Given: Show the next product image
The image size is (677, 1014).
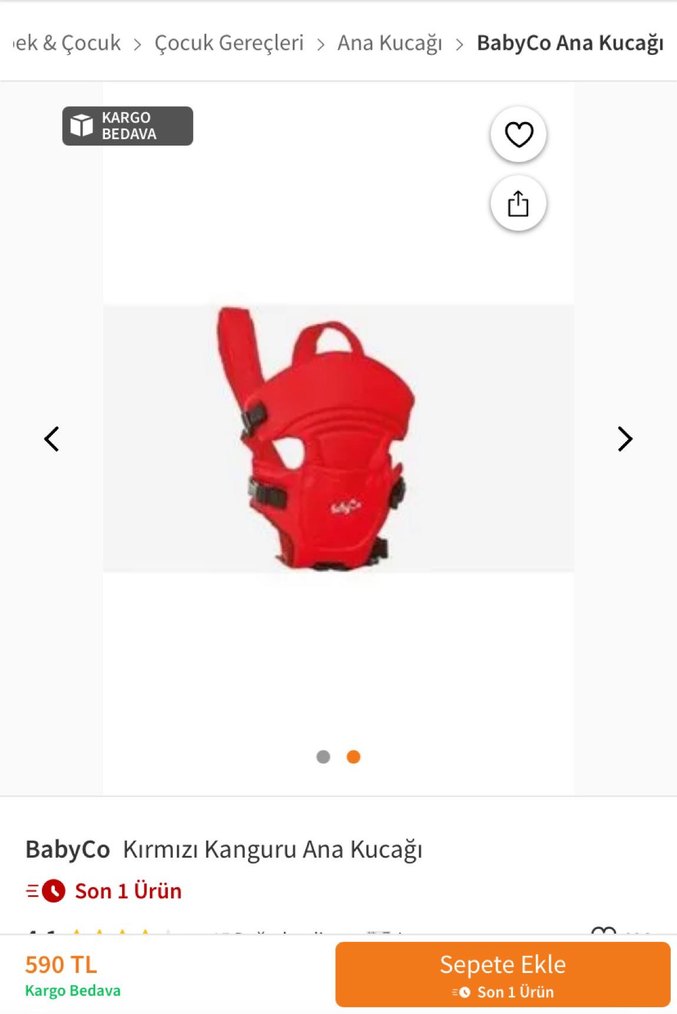Looking at the screenshot, I should (x=625, y=439).
